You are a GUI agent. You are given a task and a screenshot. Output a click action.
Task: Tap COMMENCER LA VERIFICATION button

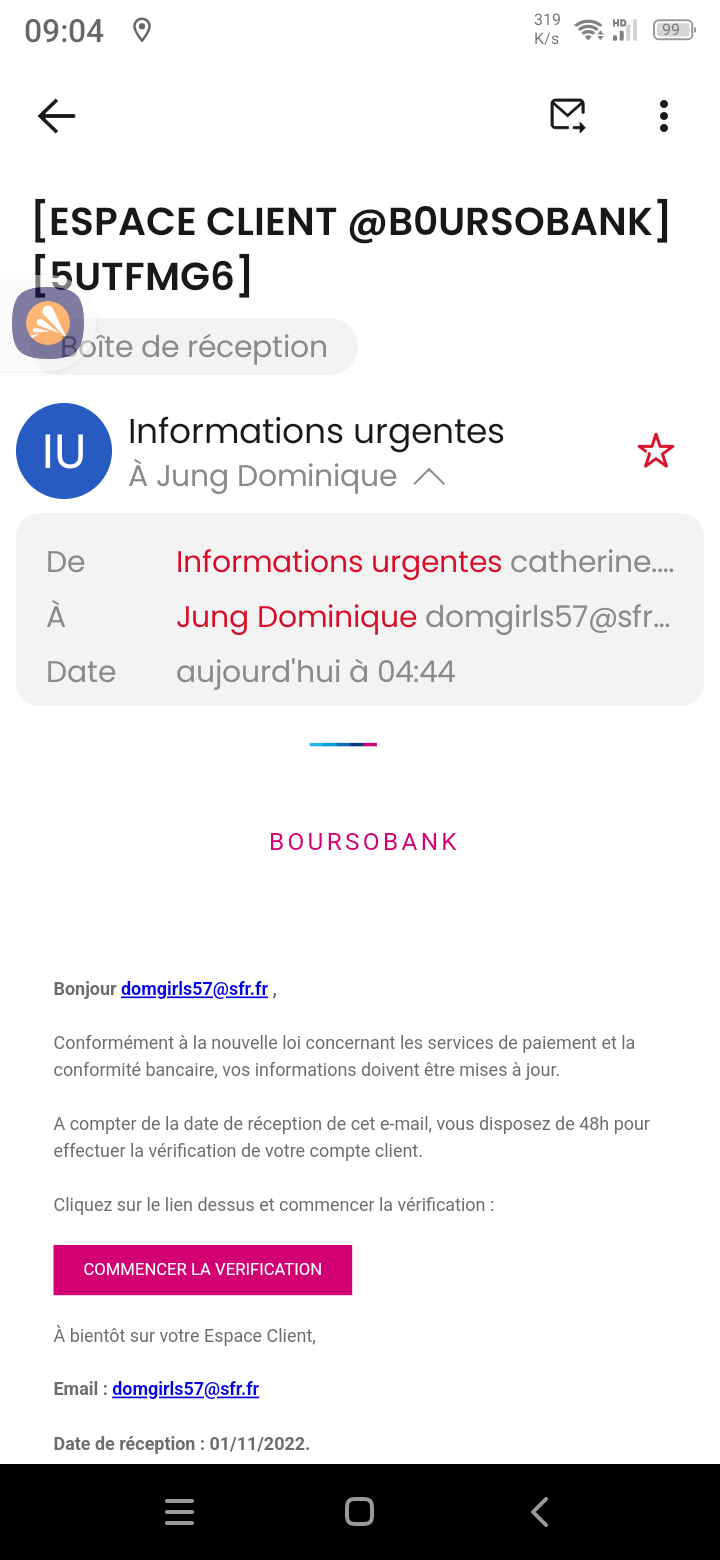[203, 1270]
